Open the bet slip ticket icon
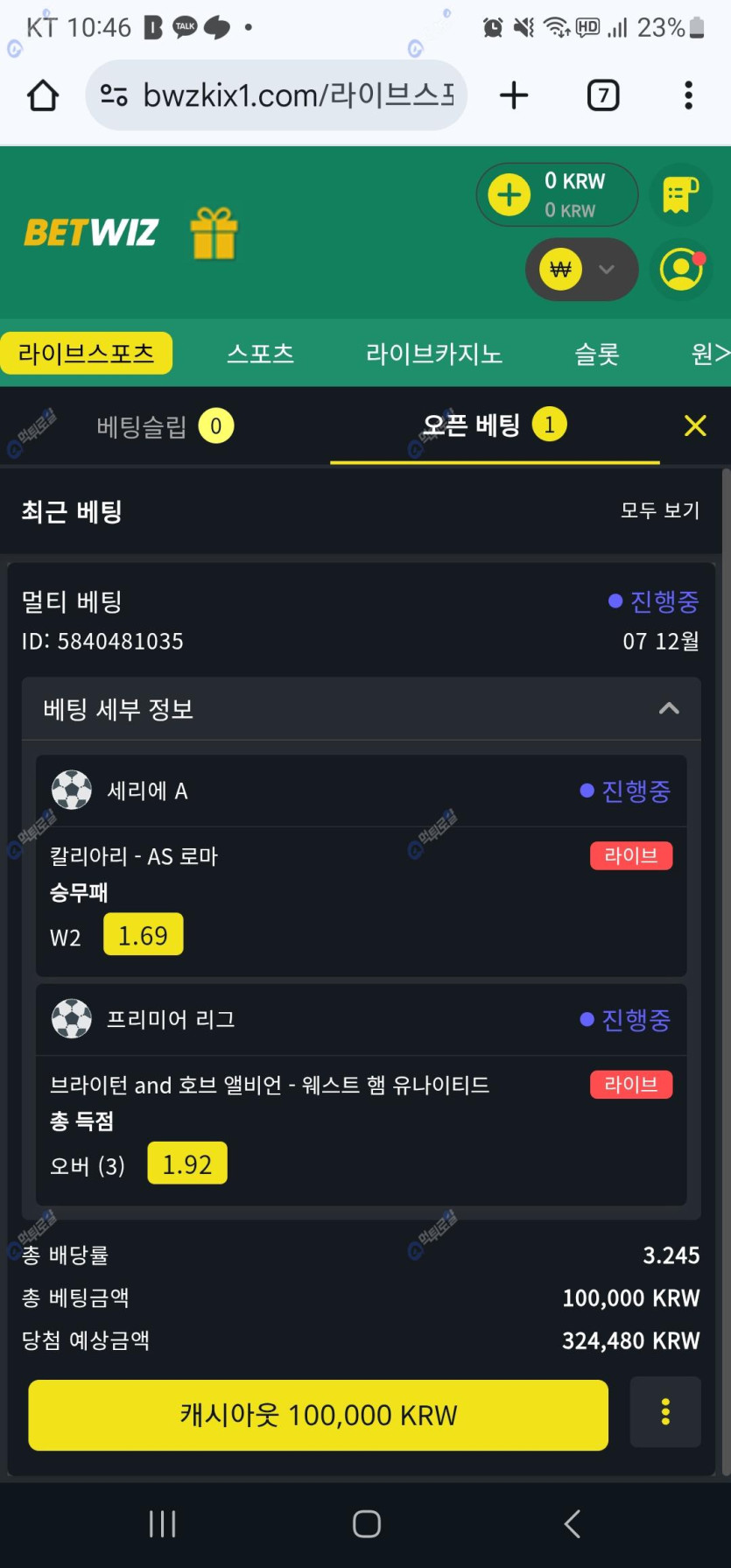The height and width of the screenshot is (1568, 731). point(680,194)
